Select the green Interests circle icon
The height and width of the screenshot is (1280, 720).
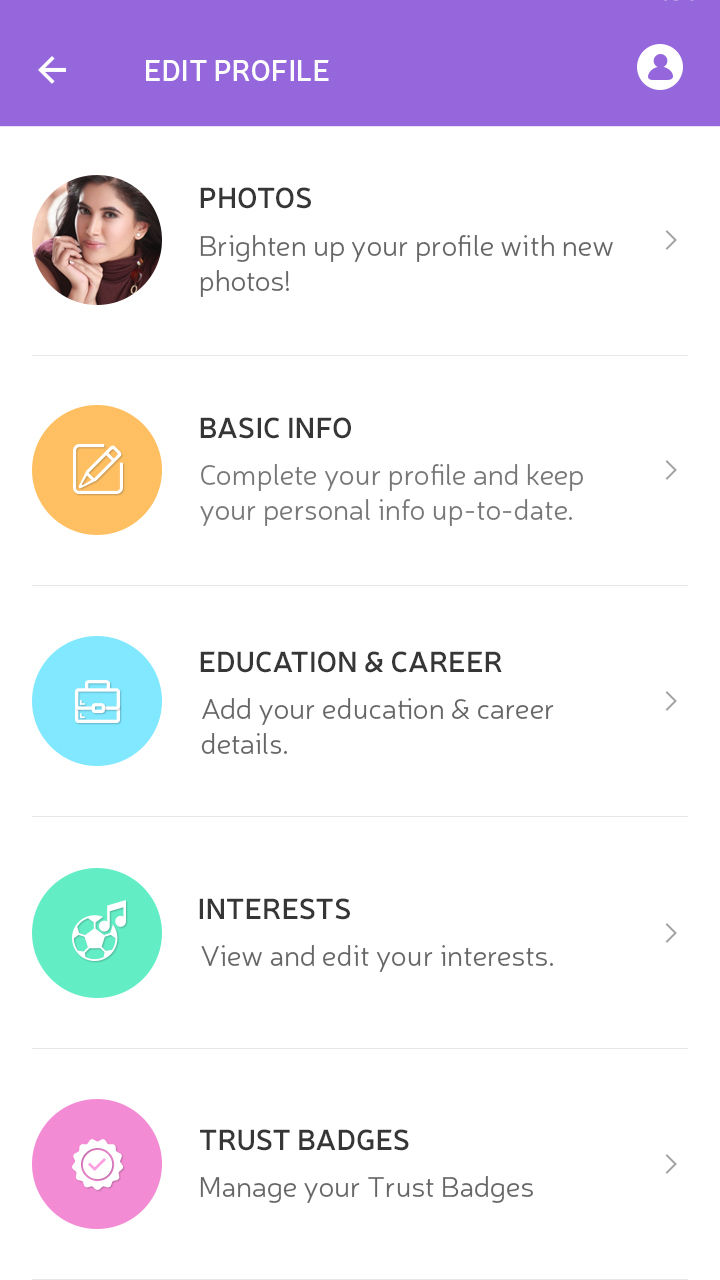[97, 933]
